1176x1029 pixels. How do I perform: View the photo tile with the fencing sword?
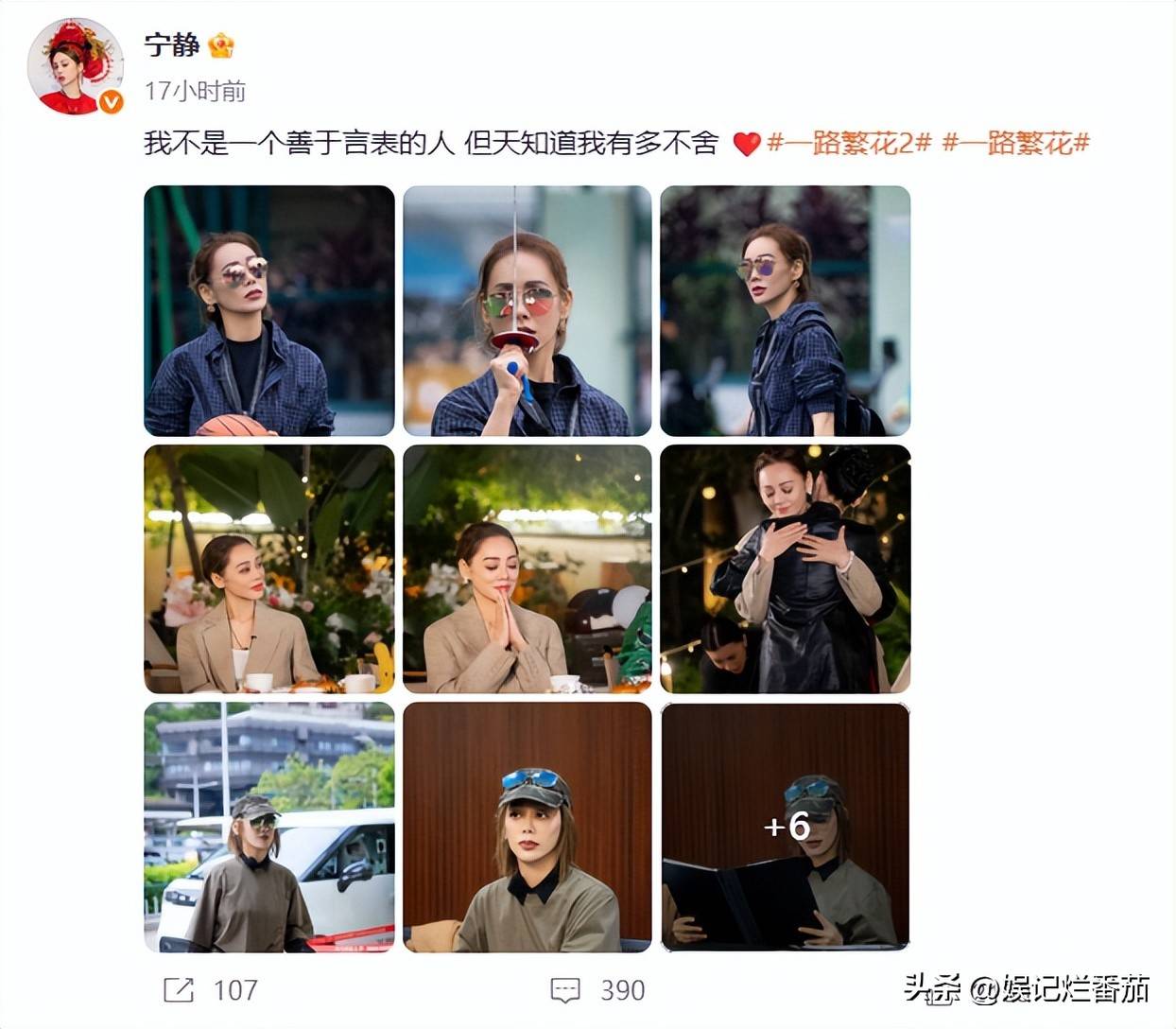[x=527, y=310]
